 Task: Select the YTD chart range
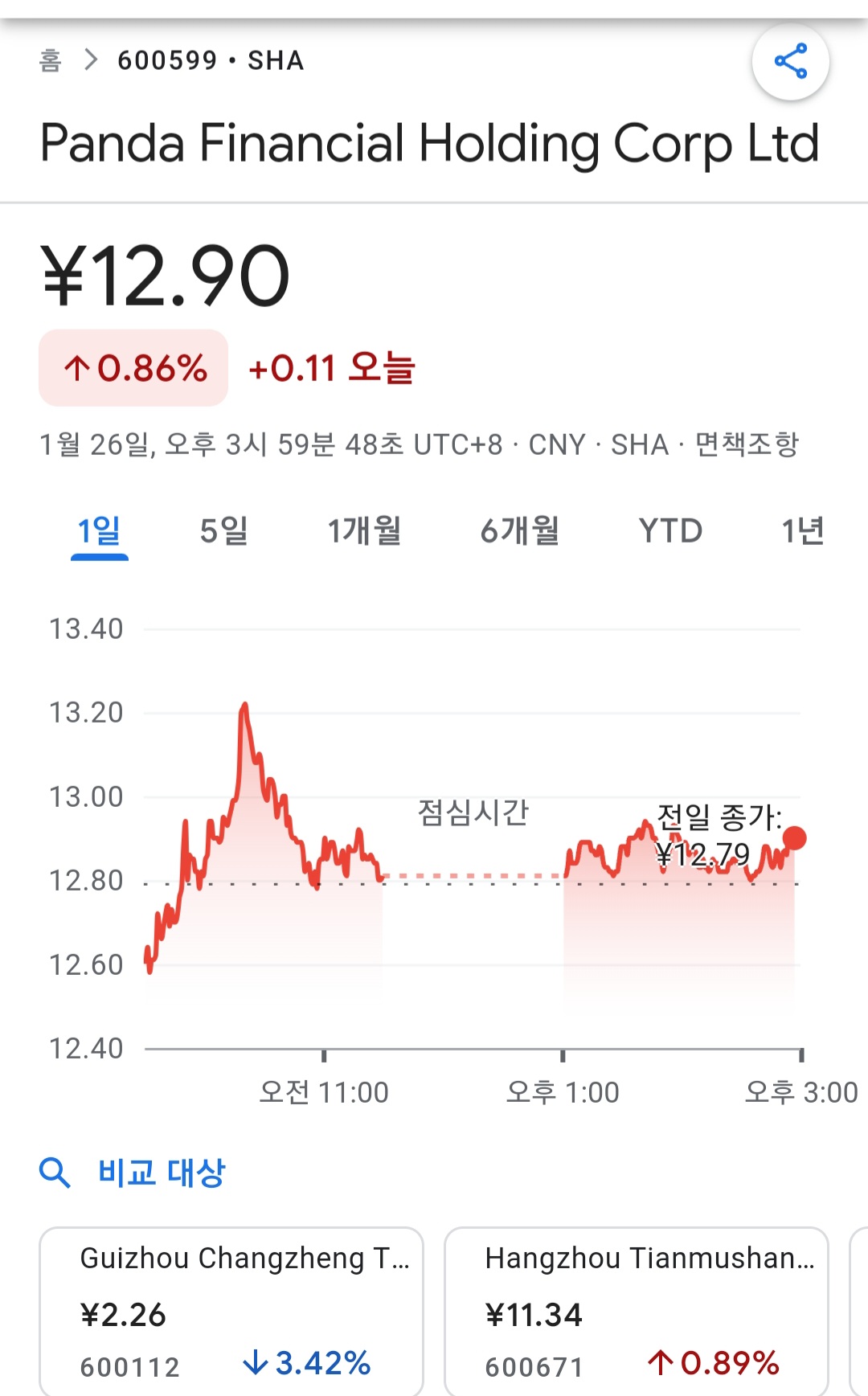pyautogui.click(x=670, y=531)
